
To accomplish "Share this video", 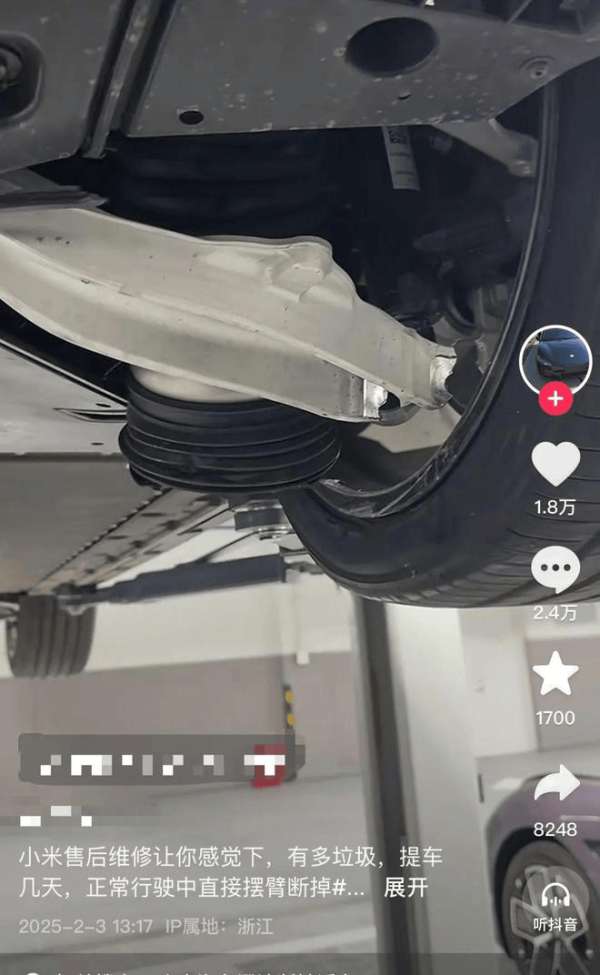I will [555, 784].
